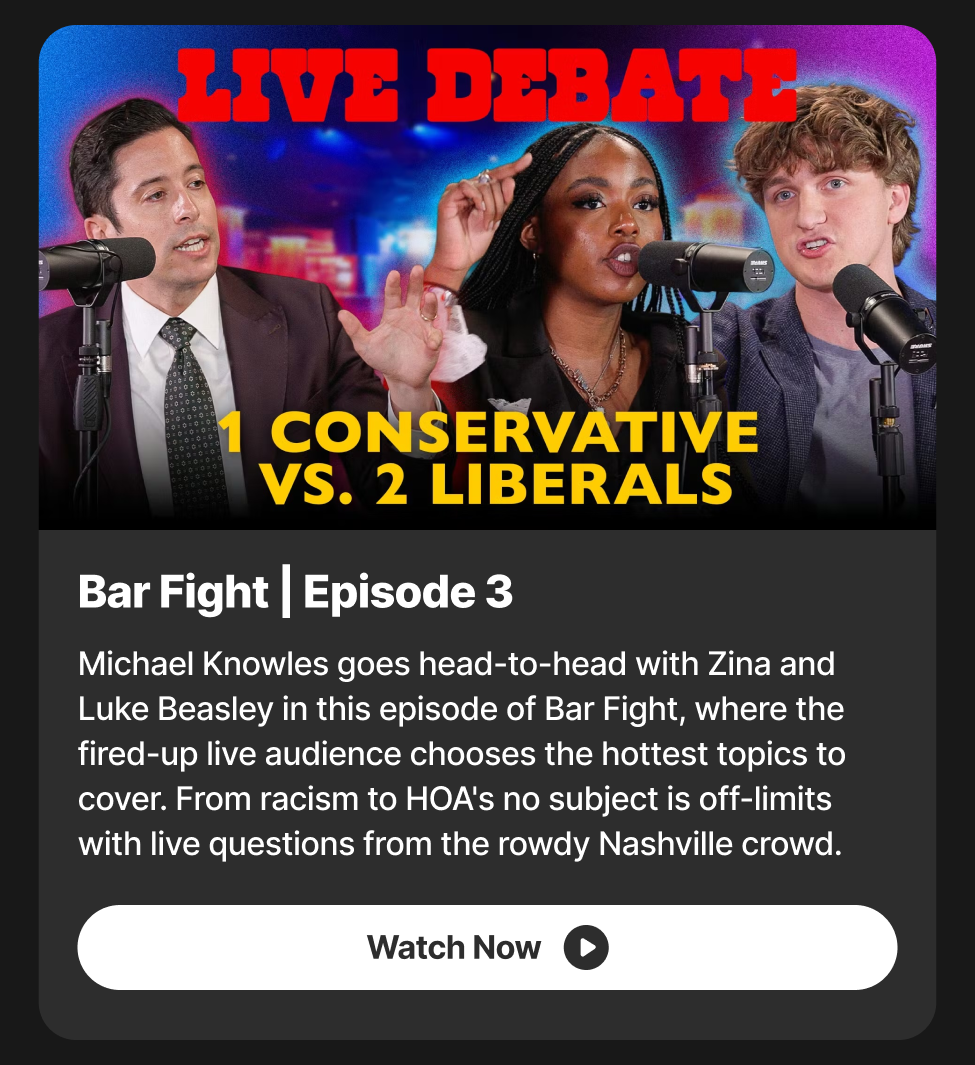The height and width of the screenshot is (1065, 975).
Task: Tap the Watch Now button
Action: click(487, 947)
